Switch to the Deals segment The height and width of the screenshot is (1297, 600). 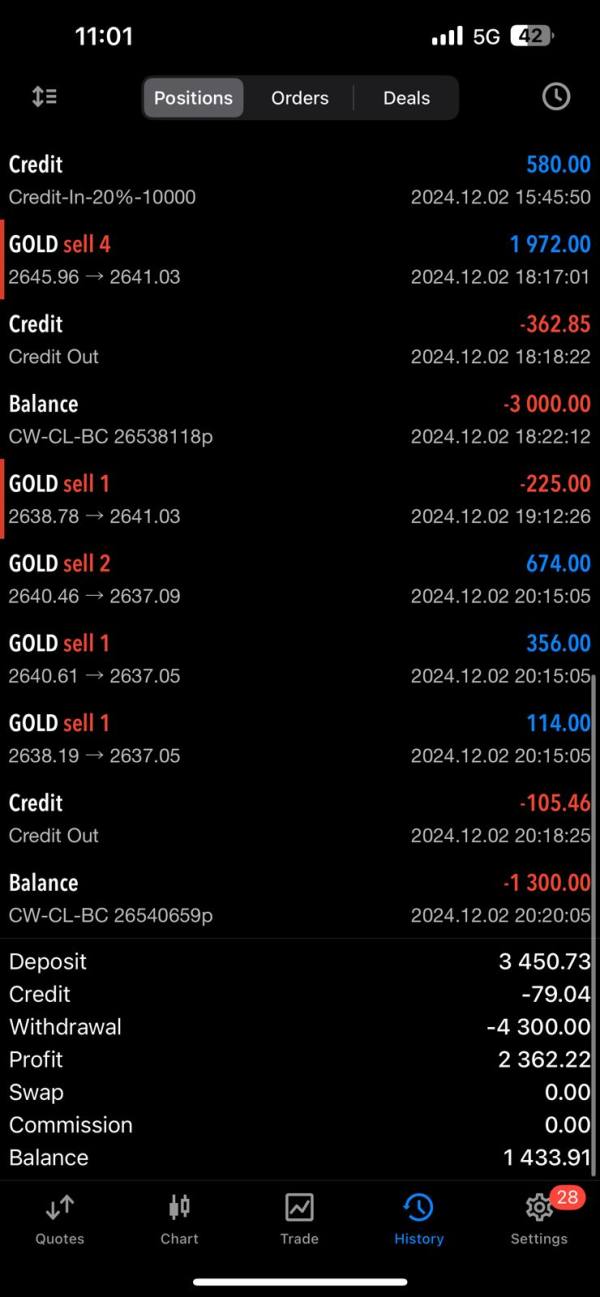(406, 98)
